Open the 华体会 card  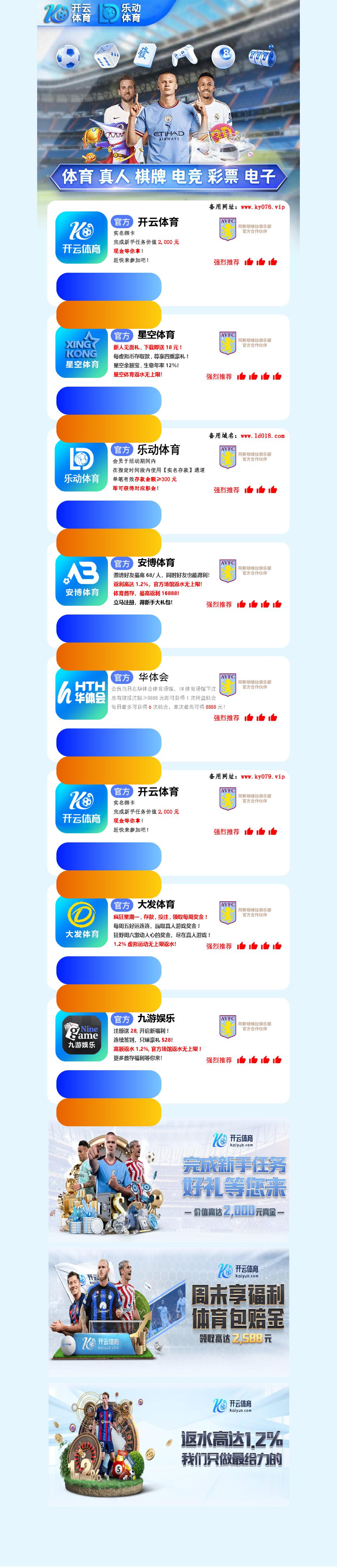click(x=168, y=693)
